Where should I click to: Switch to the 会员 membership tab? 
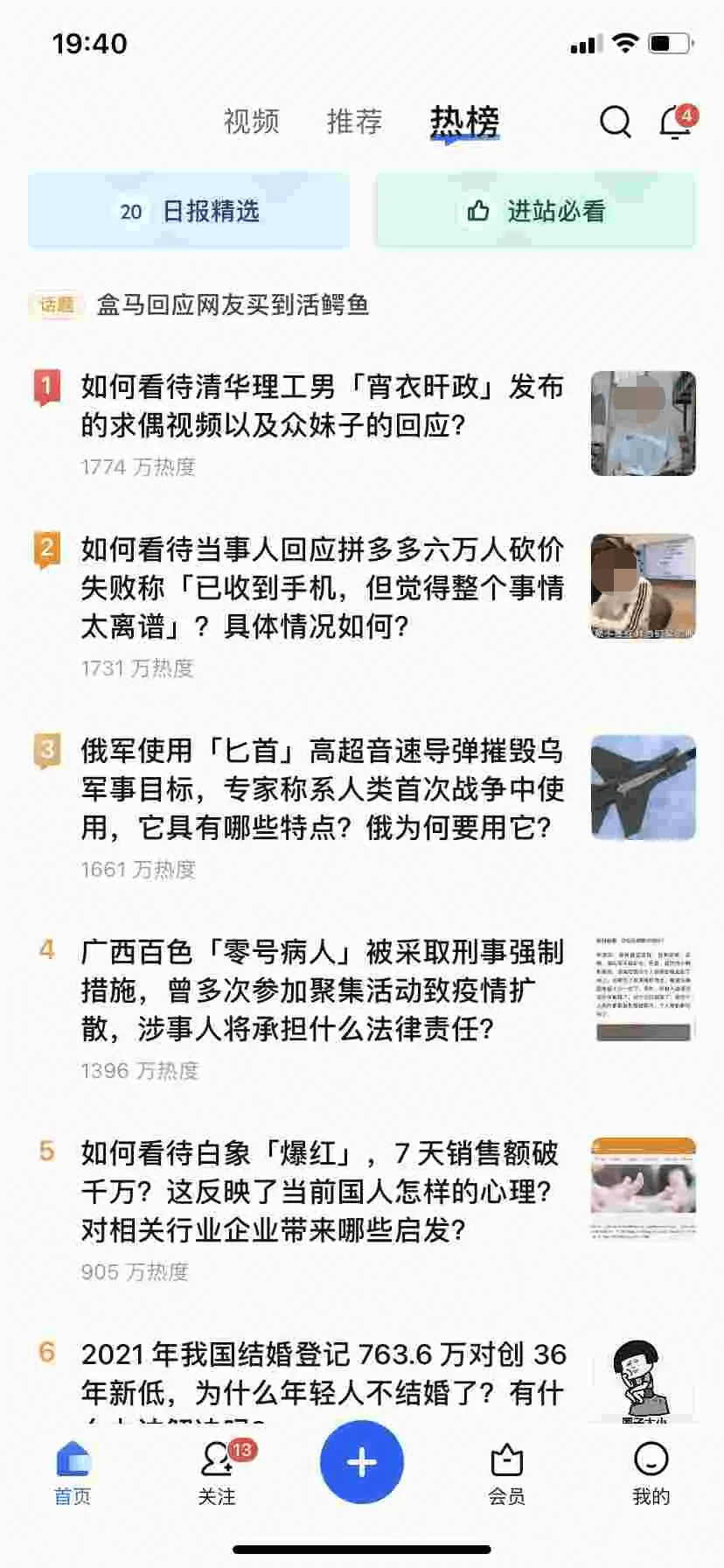(506, 1473)
